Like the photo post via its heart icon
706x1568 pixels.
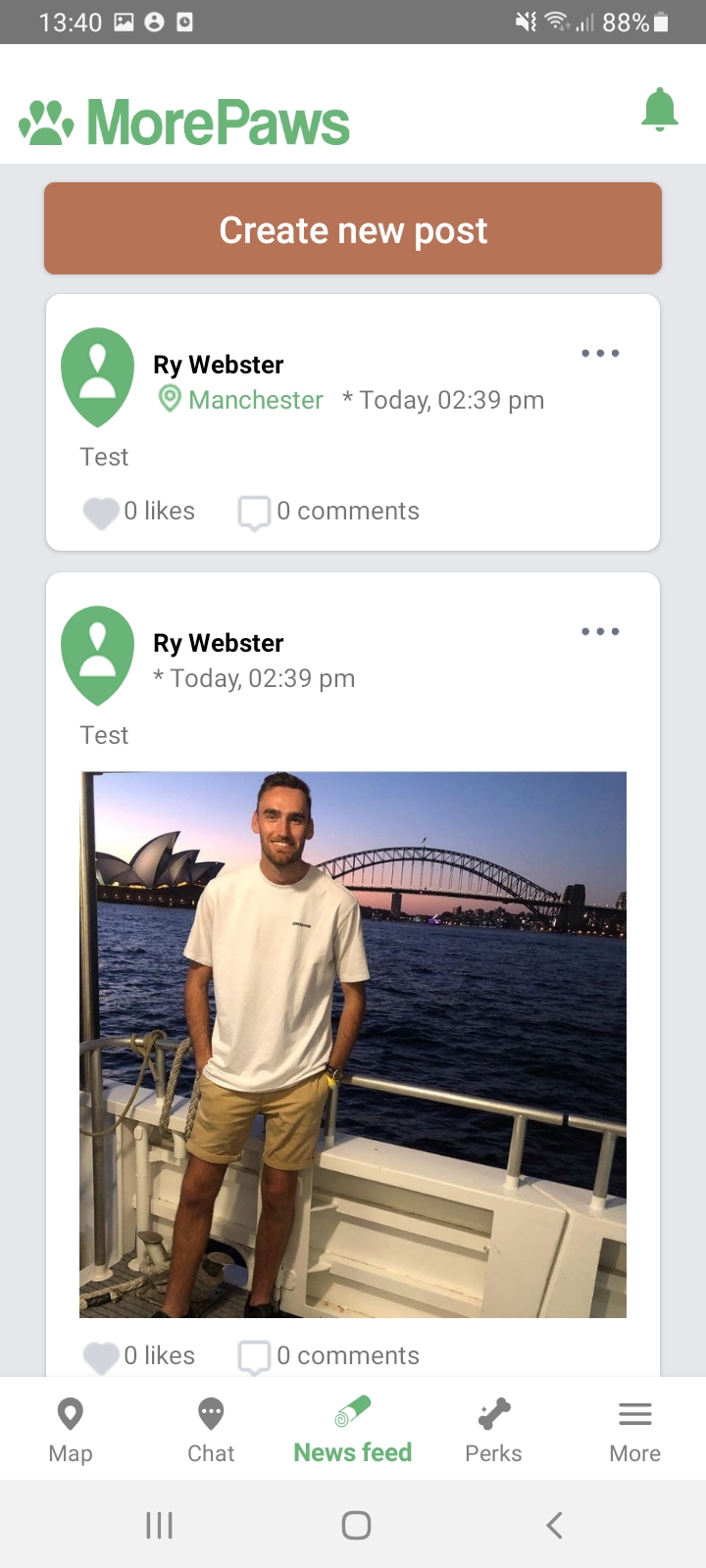coord(101,1356)
